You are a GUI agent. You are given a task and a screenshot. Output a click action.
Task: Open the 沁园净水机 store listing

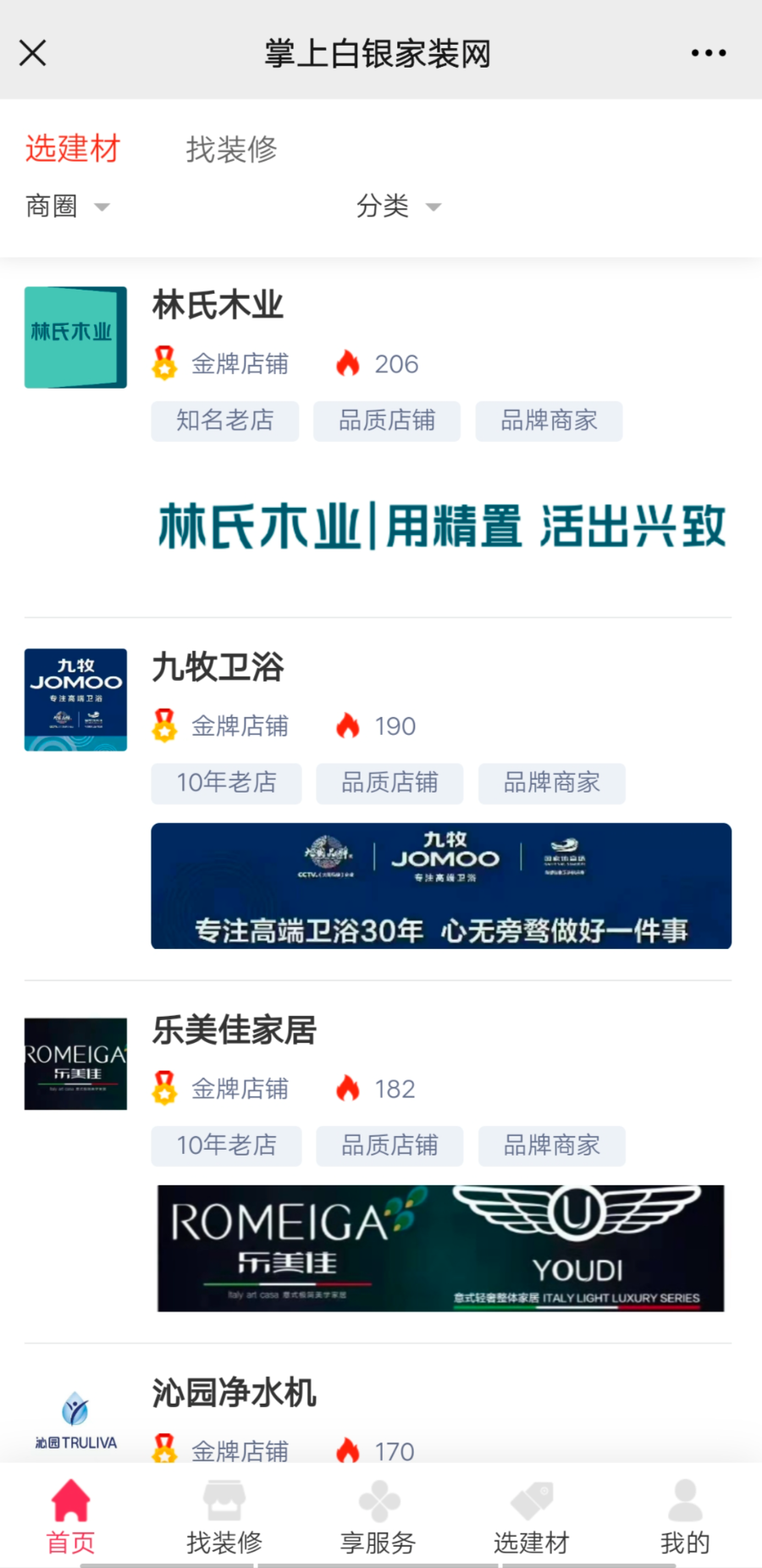(234, 1393)
